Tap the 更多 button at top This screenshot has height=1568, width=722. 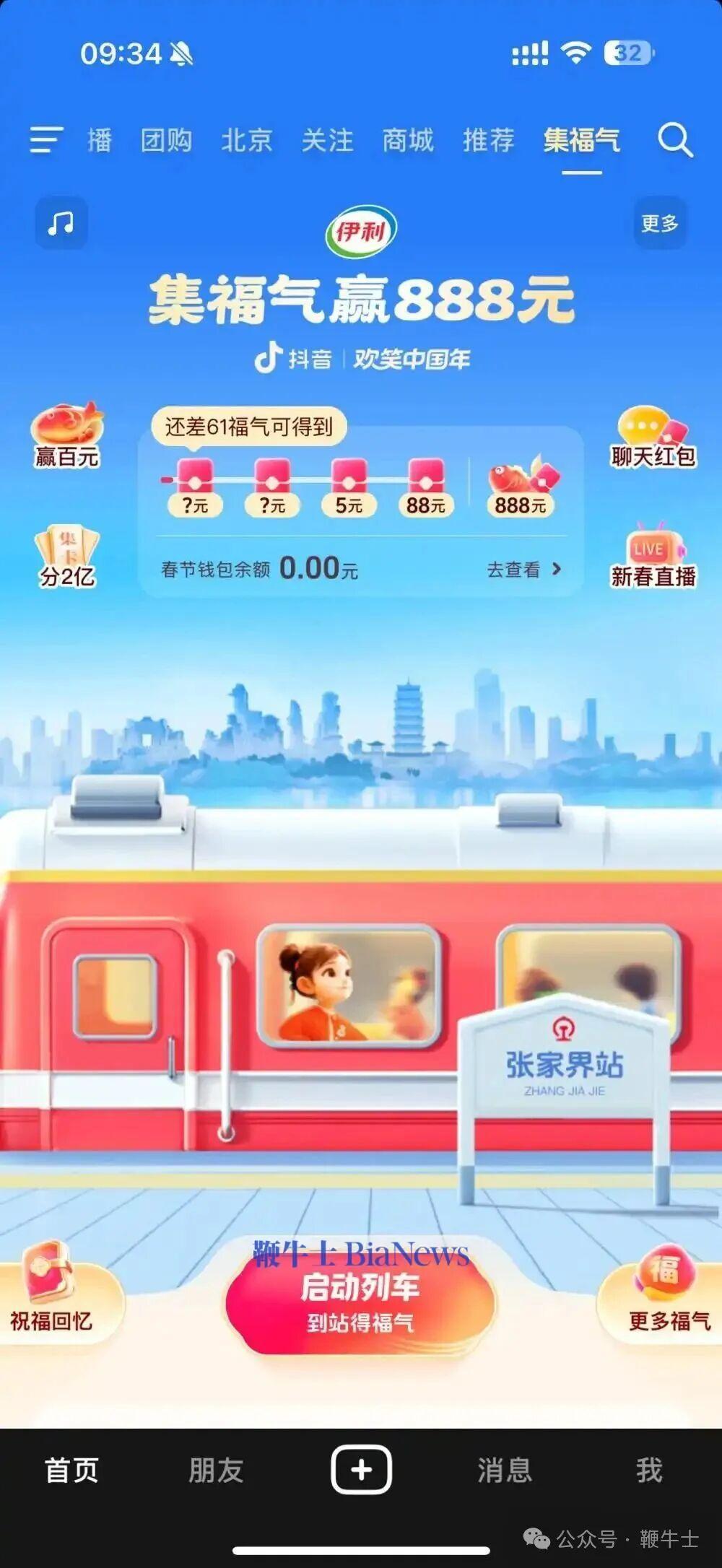660,223
